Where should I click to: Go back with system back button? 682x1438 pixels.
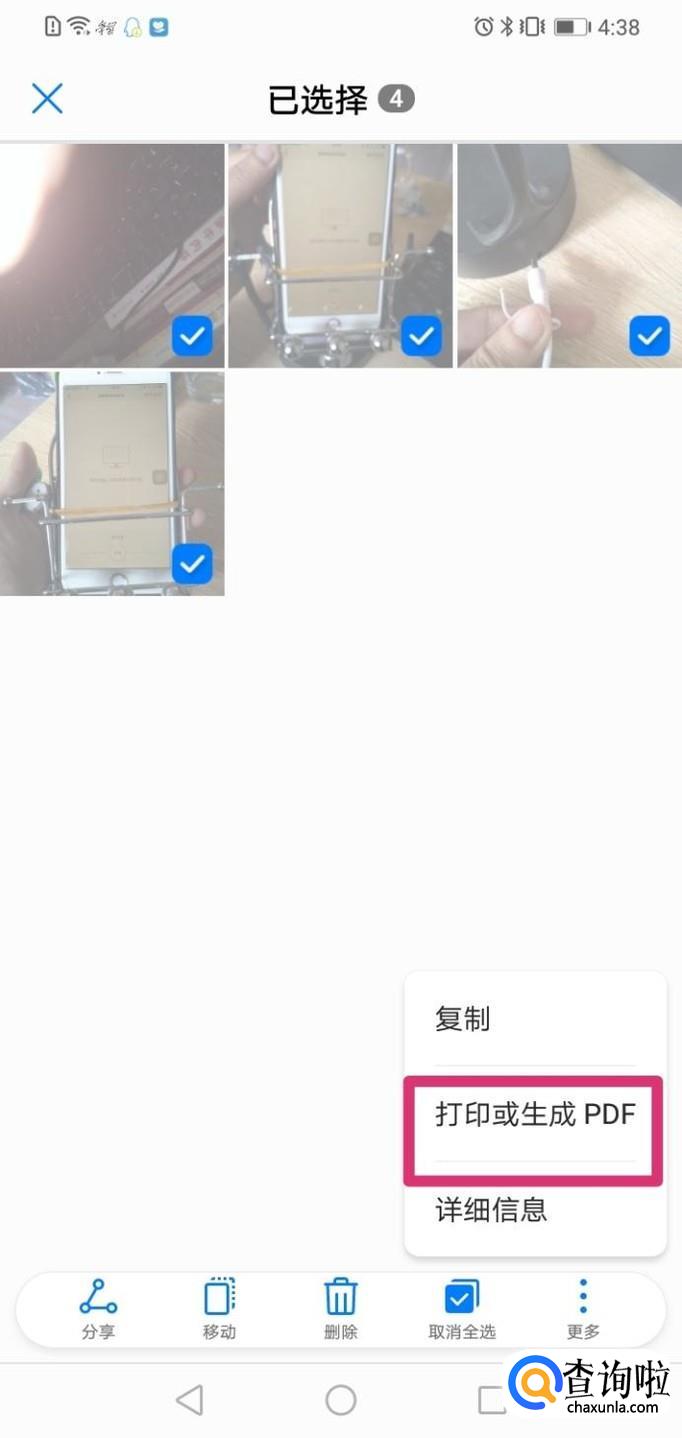click(189, 1400)
